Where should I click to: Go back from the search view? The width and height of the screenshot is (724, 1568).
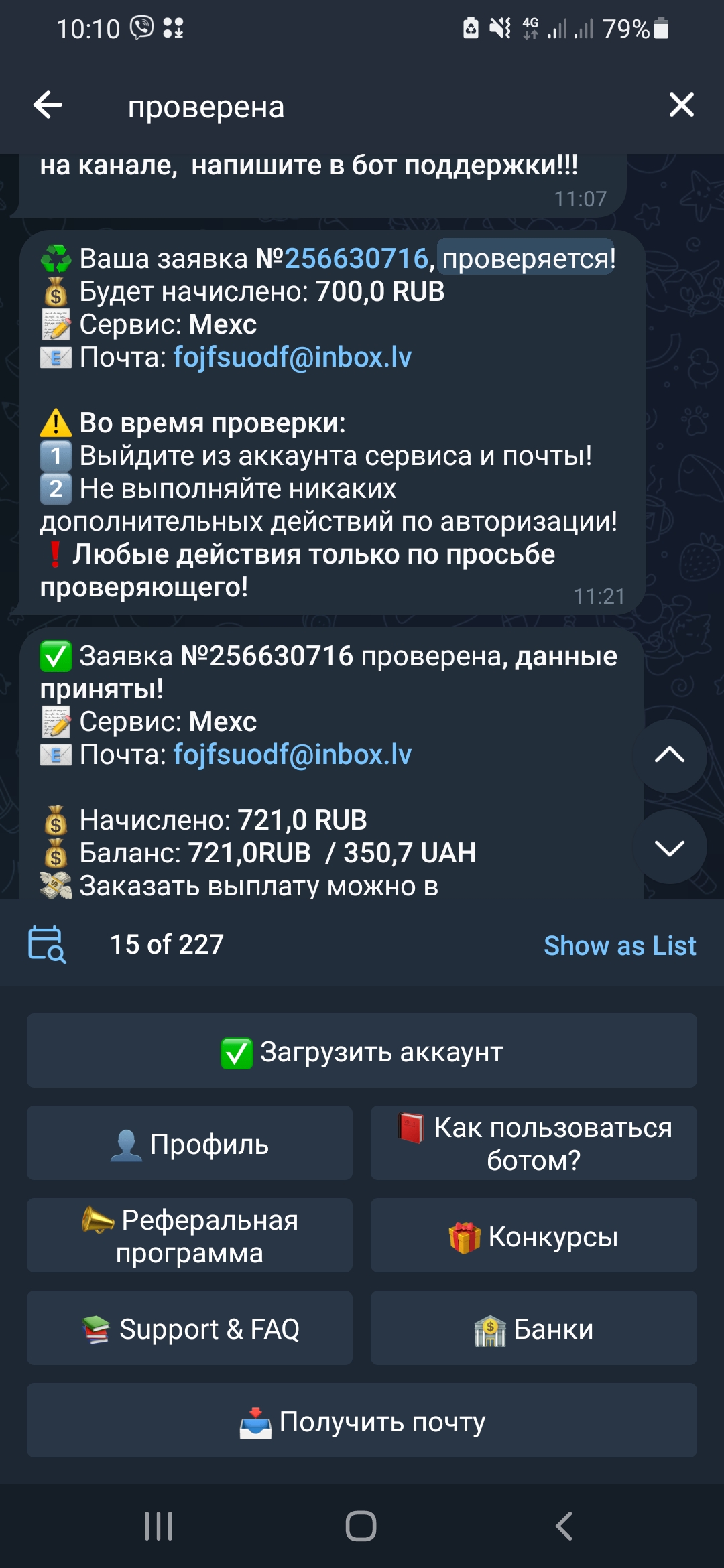(48, 105)
